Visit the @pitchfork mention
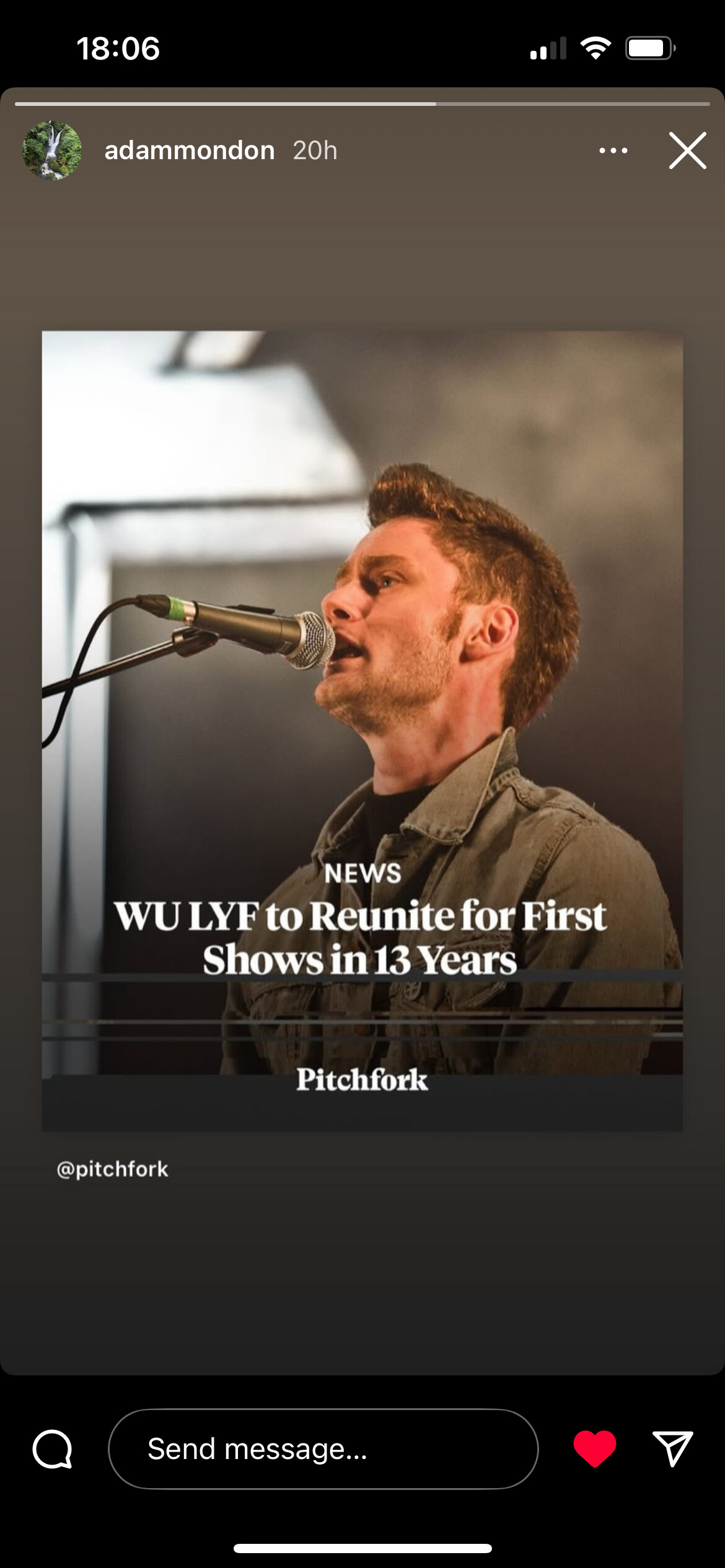Image resolution: width=725 pixels, height=1568 pixels. [113, 1169]
